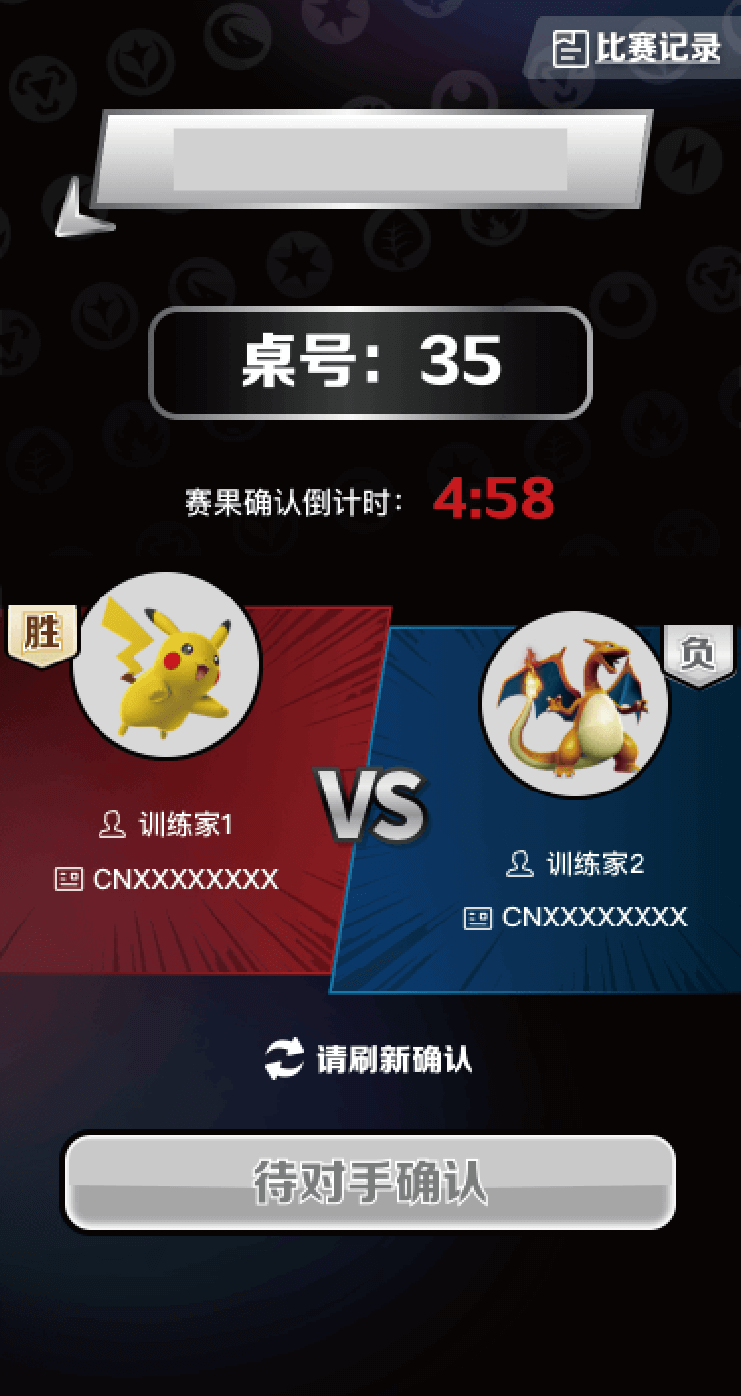
Task: Tap the 待对手确认 button
Action: click(x=370, y=1182)
